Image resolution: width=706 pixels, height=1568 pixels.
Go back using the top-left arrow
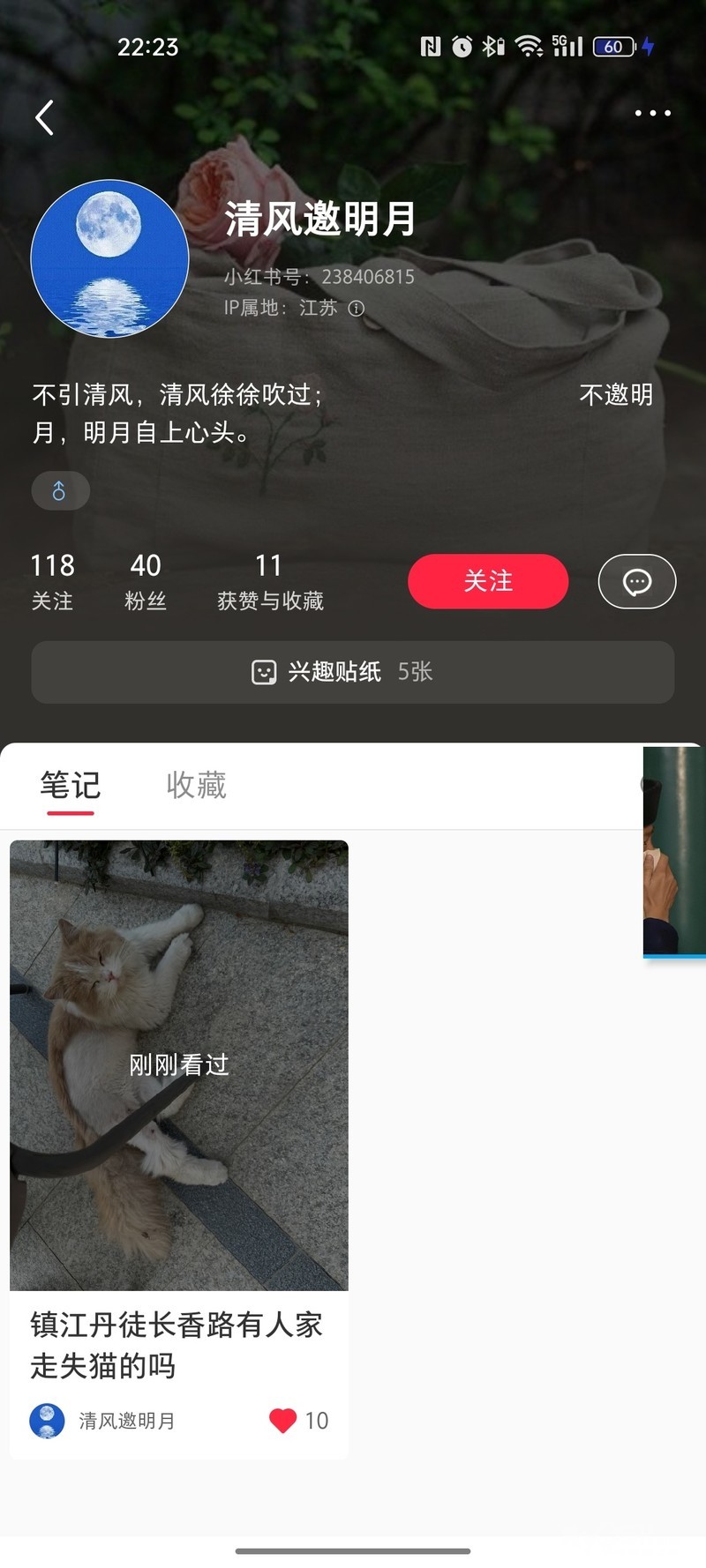click(45, 117)
